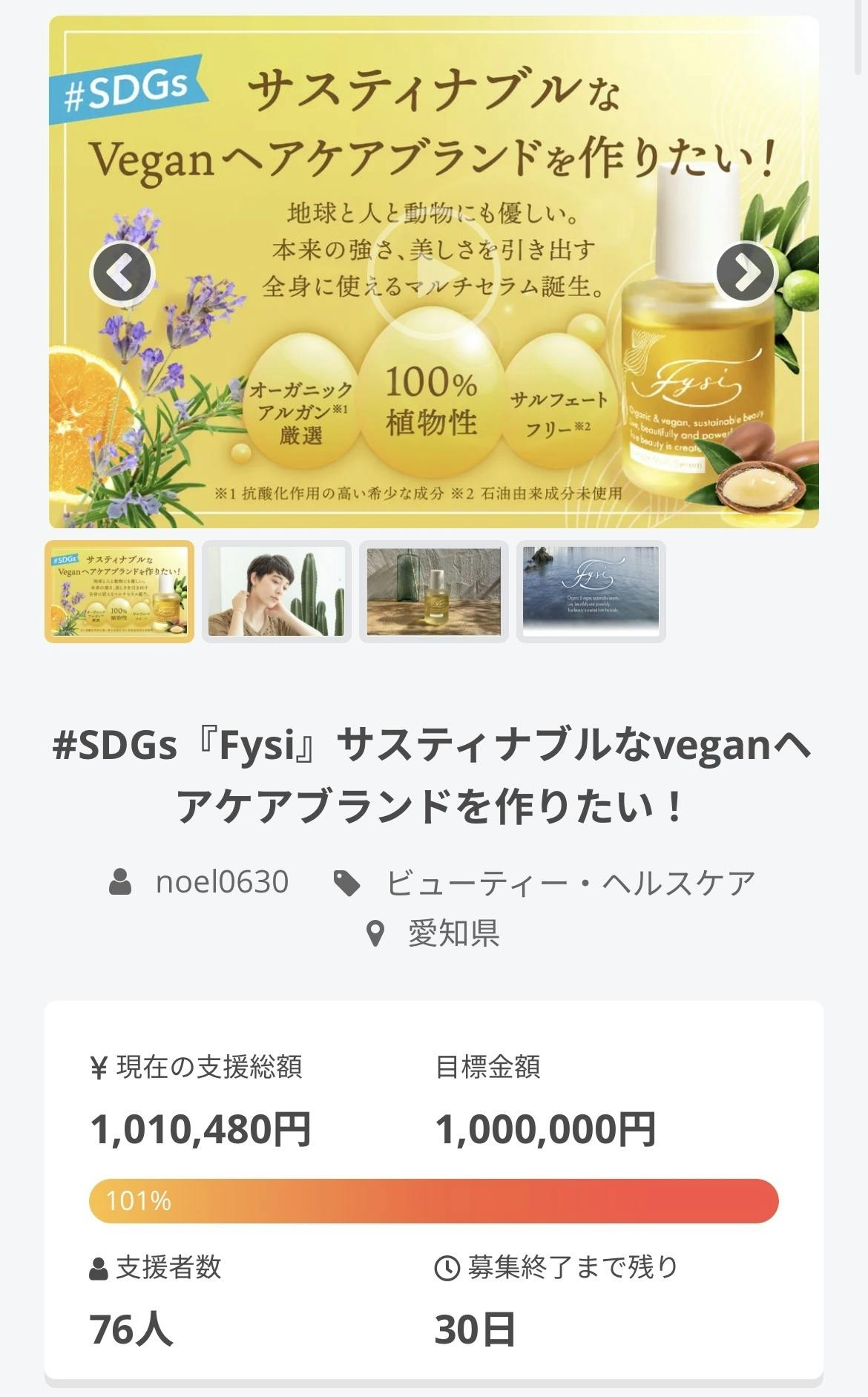Browse the ビューティー・ヘルスケア category
Screen dimensions: 868x1397
coord(570,883)
